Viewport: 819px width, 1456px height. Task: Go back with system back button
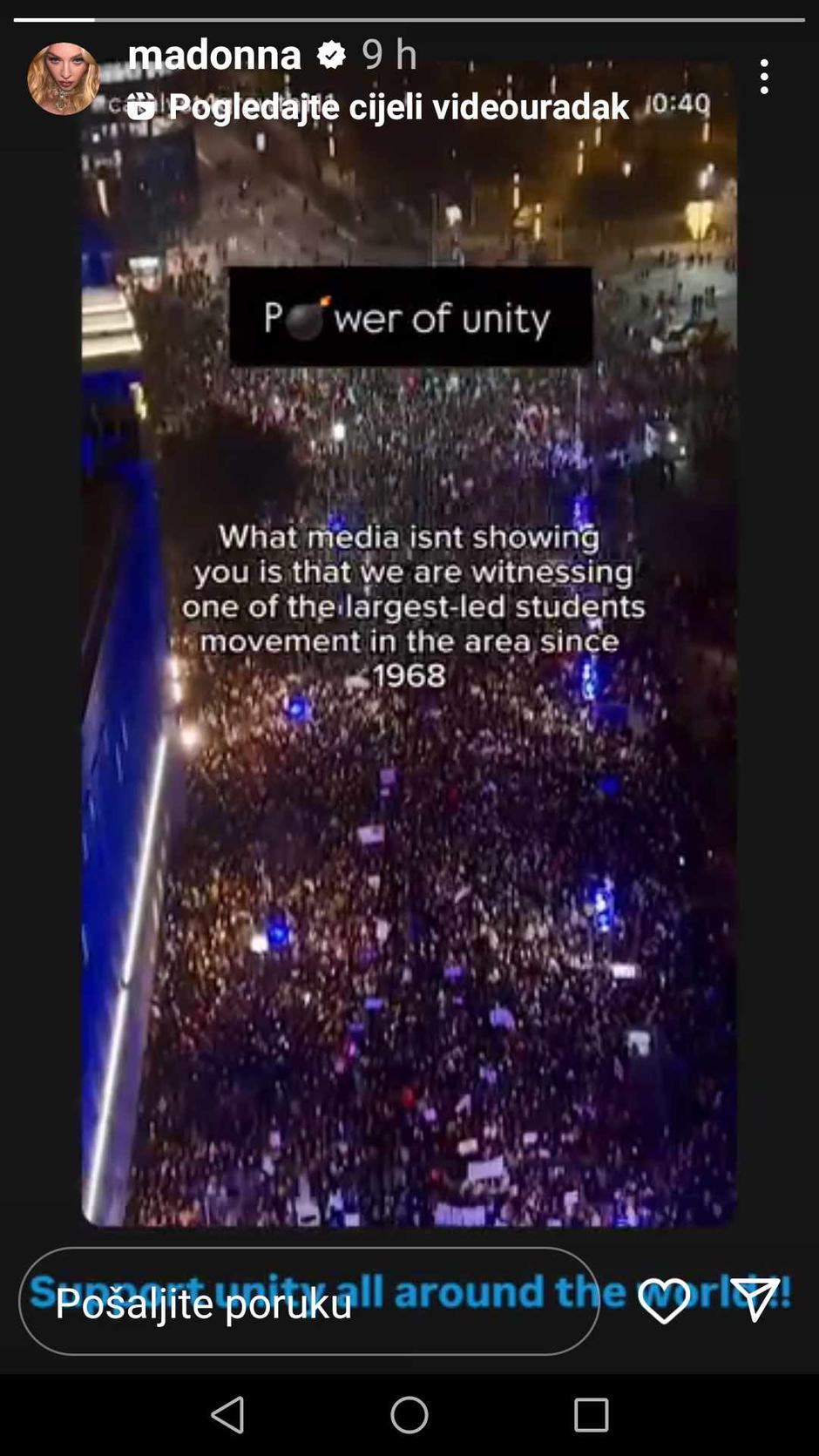click(228, 1415)
